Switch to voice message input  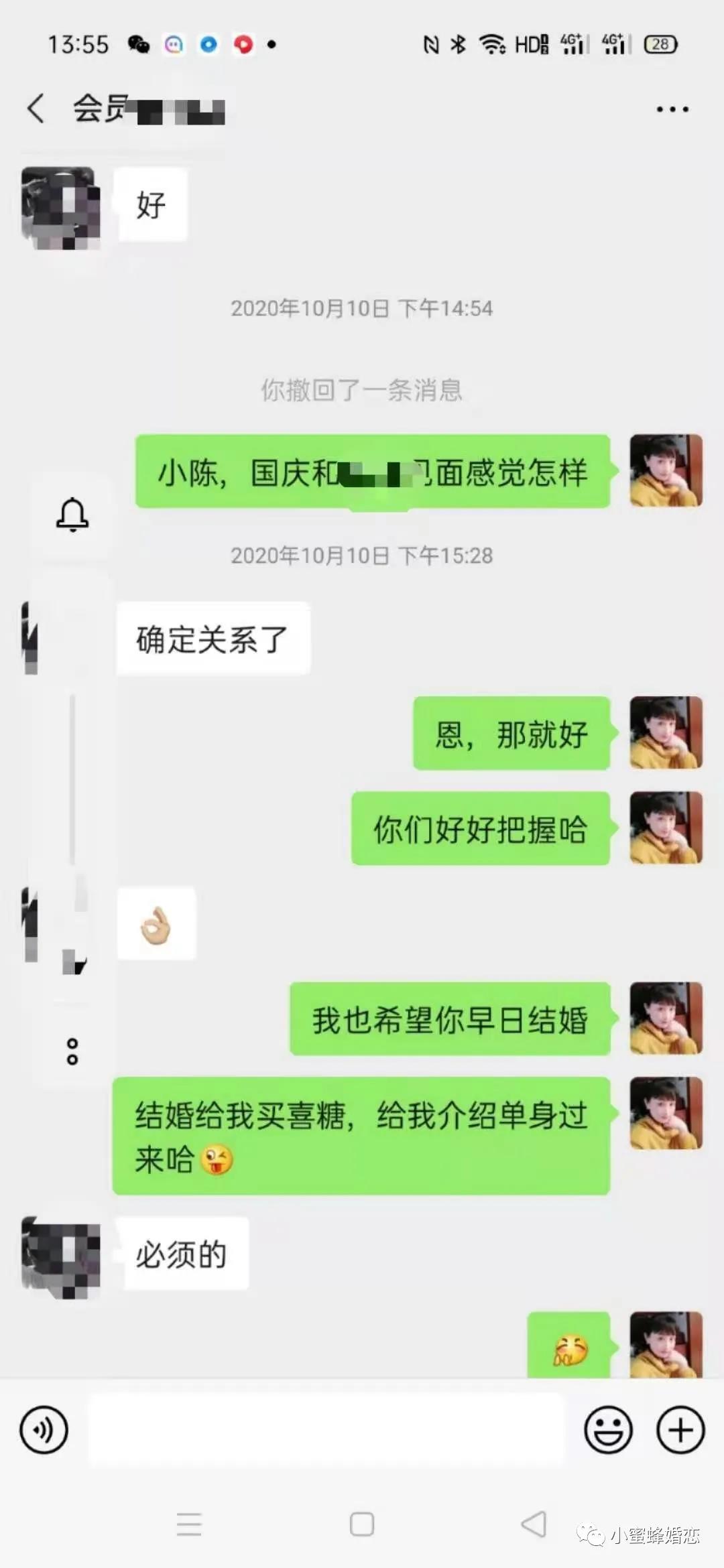44,1430
